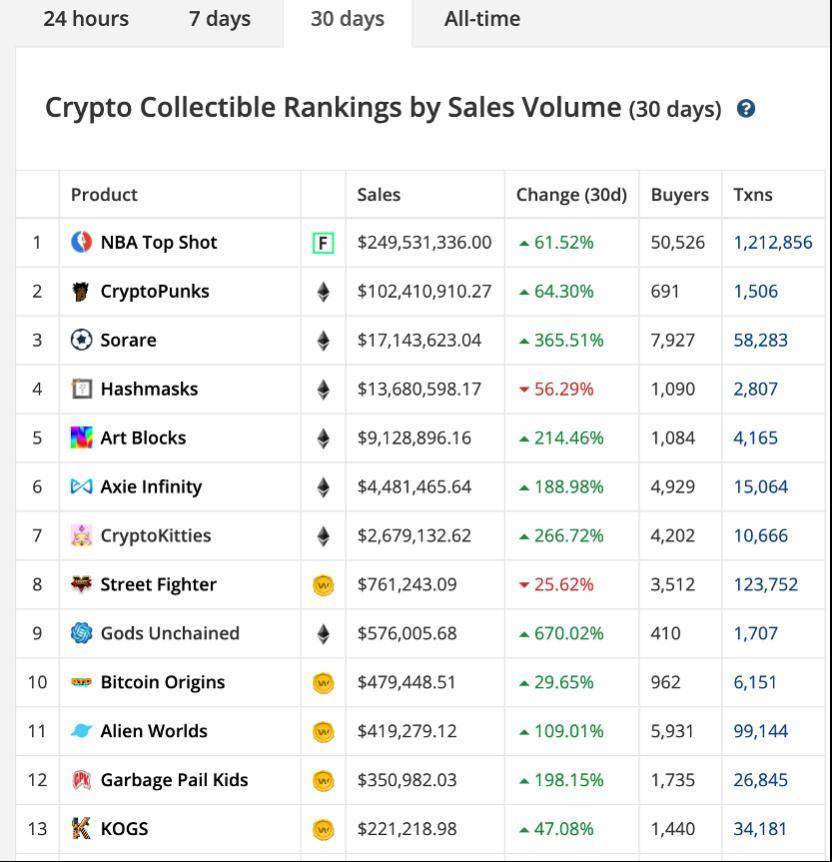This screenshot has width=832, height=862.
Task: View NBA Top Shot transactions 1,212,856
Action: [x=772, y=242]
